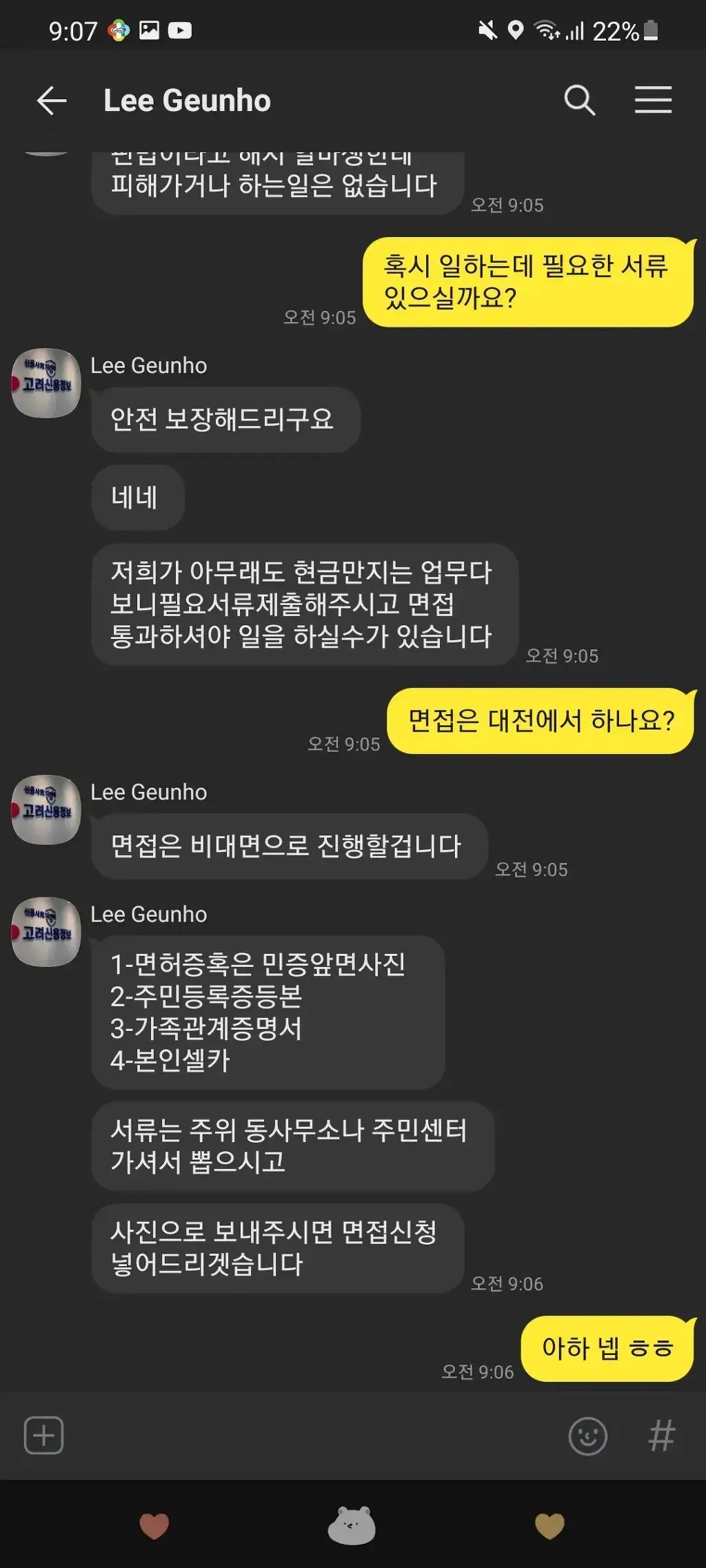The width and height of the screenshot is (706, 1568).
Task: Search within this conversation
Action: [x=579, y=101]
